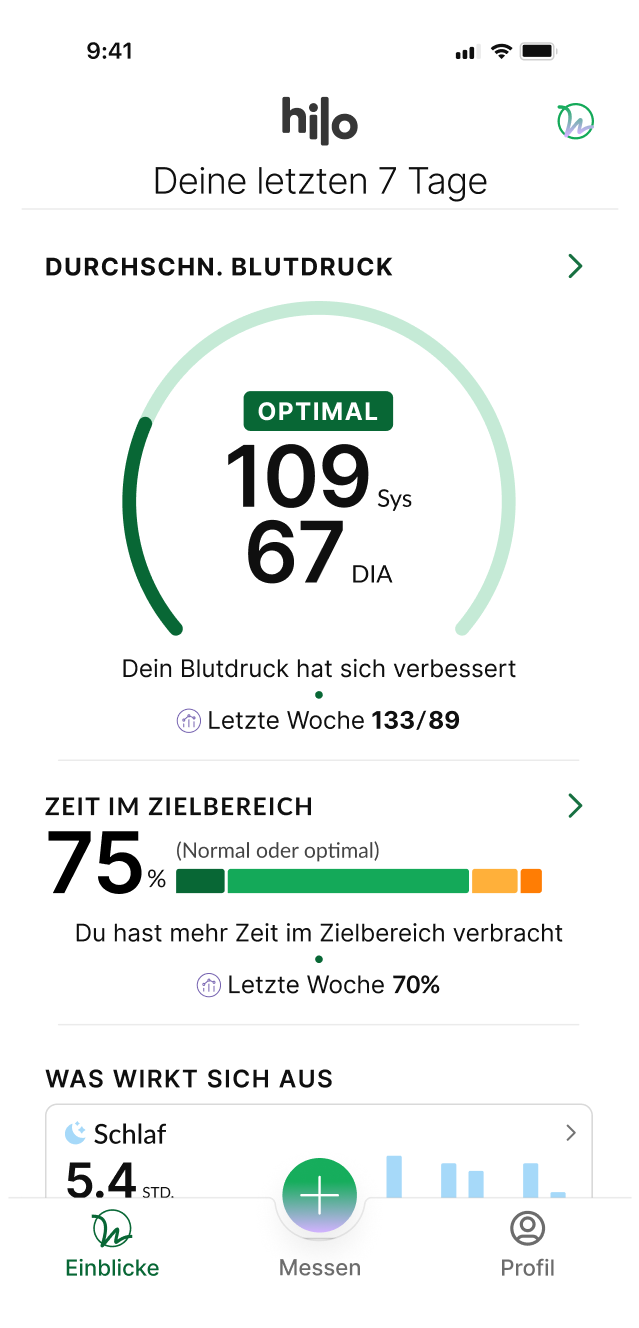Viewport: 639px width, 1328px height.
Task: Open the green icon beside the hilo logo
Action: pyautogui.click(x=575, y=121)
